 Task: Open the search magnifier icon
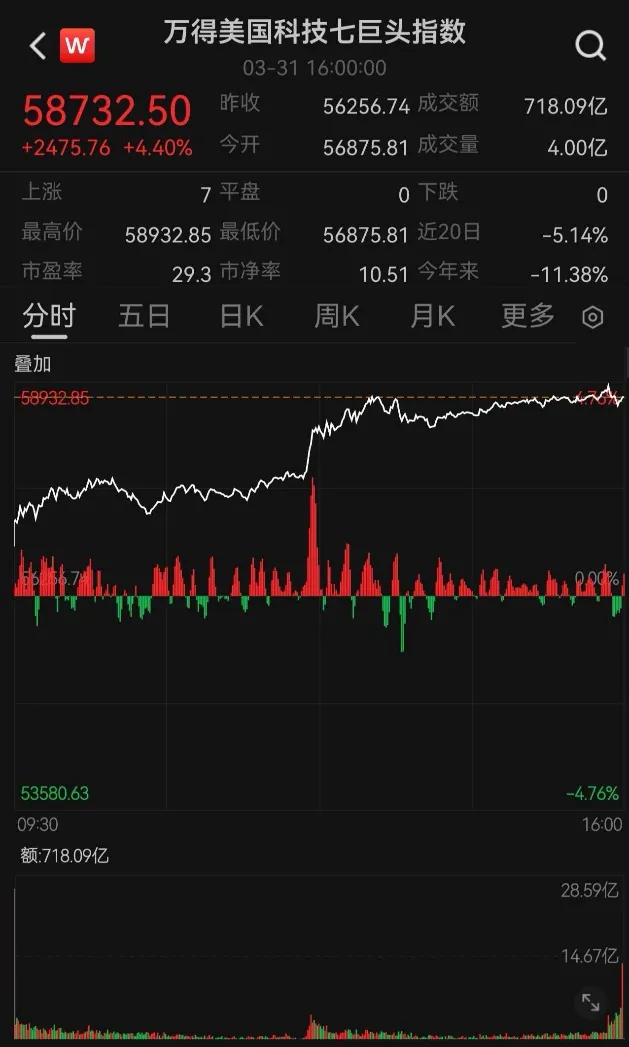point(590,45)
